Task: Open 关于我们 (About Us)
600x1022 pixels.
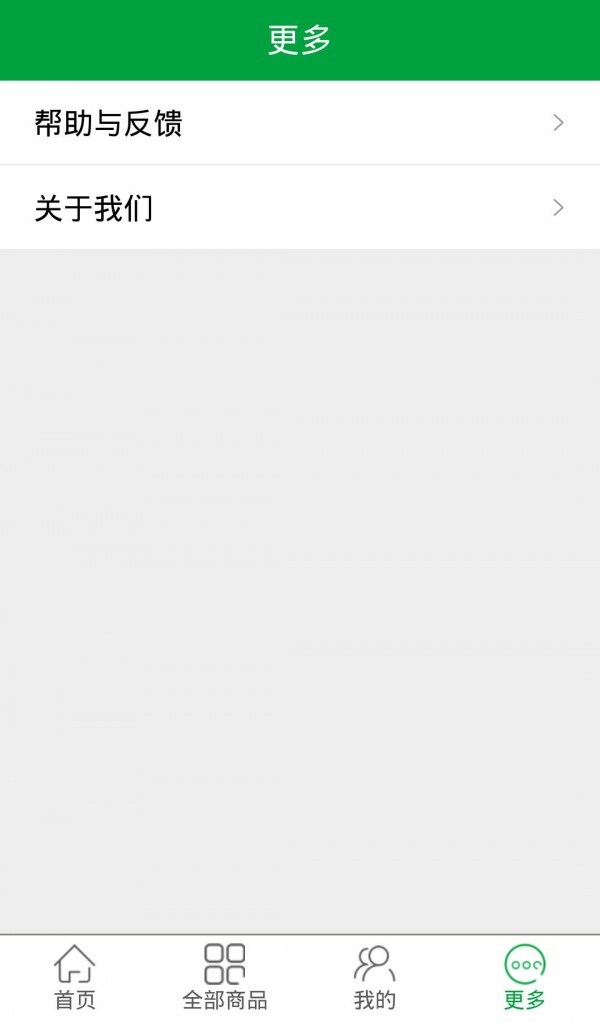Action: tap(300, 208)
